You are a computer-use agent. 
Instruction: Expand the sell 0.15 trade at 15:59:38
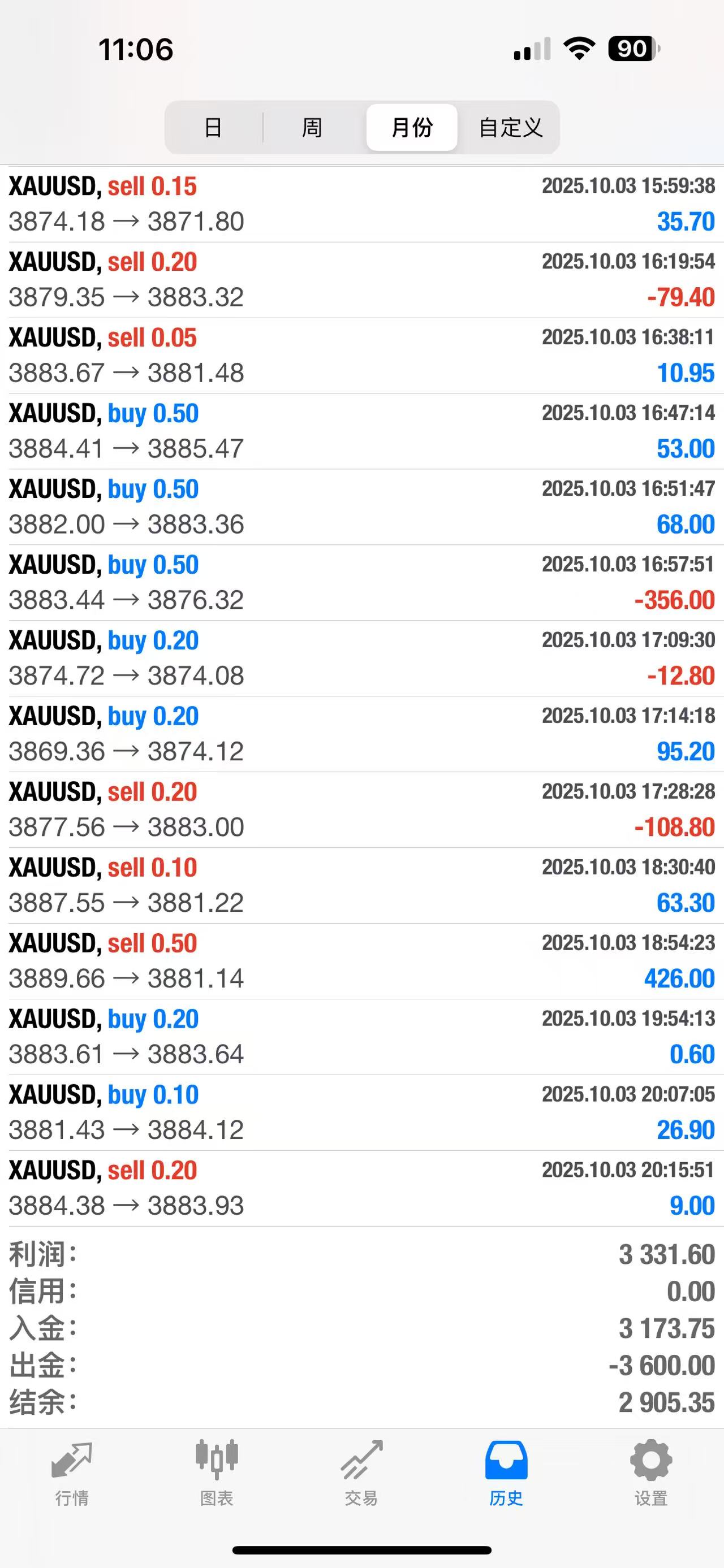click(x=361, y=204)
